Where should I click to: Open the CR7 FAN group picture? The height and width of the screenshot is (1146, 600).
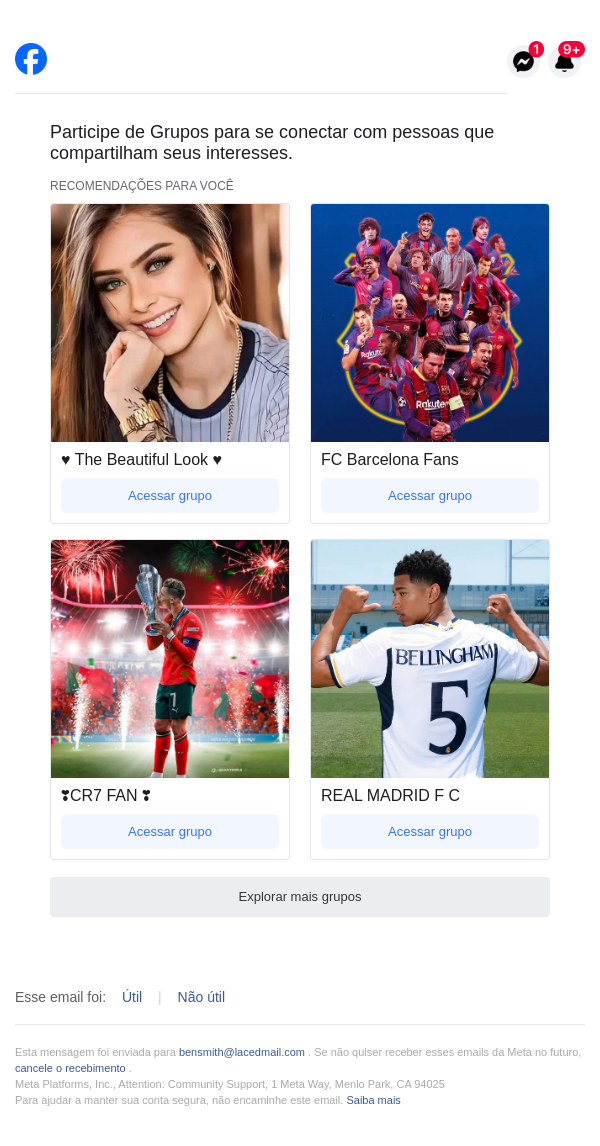tap(170, 659)
